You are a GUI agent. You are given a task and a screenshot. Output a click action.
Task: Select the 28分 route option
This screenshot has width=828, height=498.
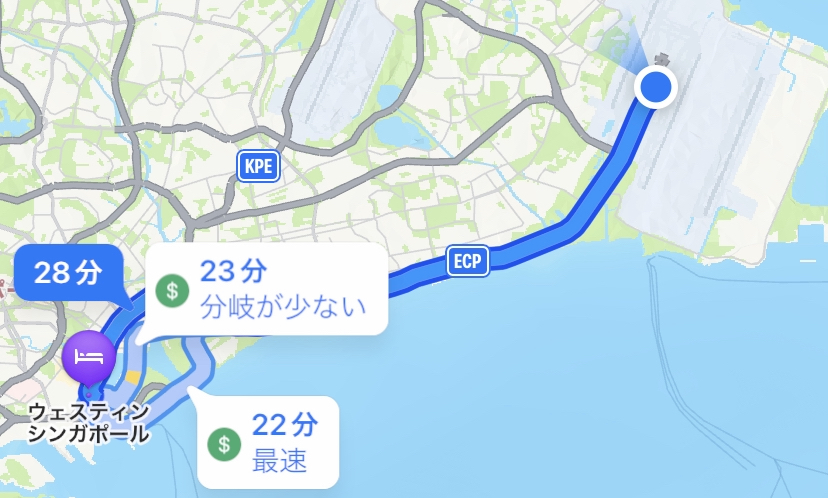(68, 273)
